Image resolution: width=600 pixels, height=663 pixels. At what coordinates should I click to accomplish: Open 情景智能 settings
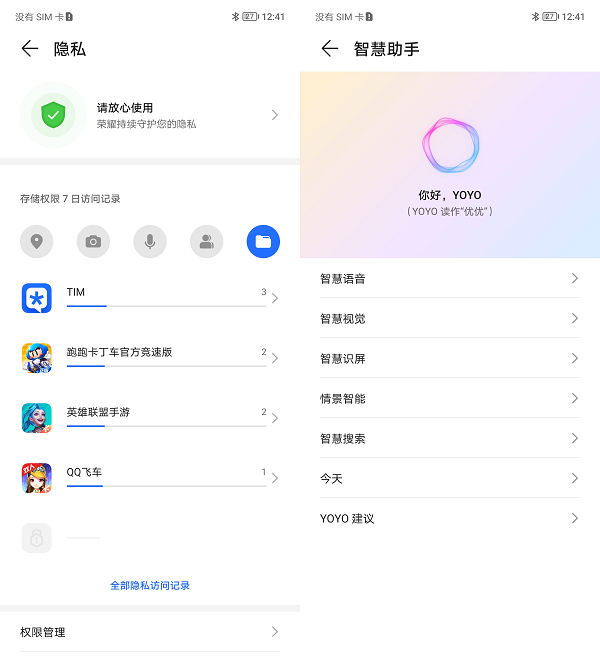(450, 398)
